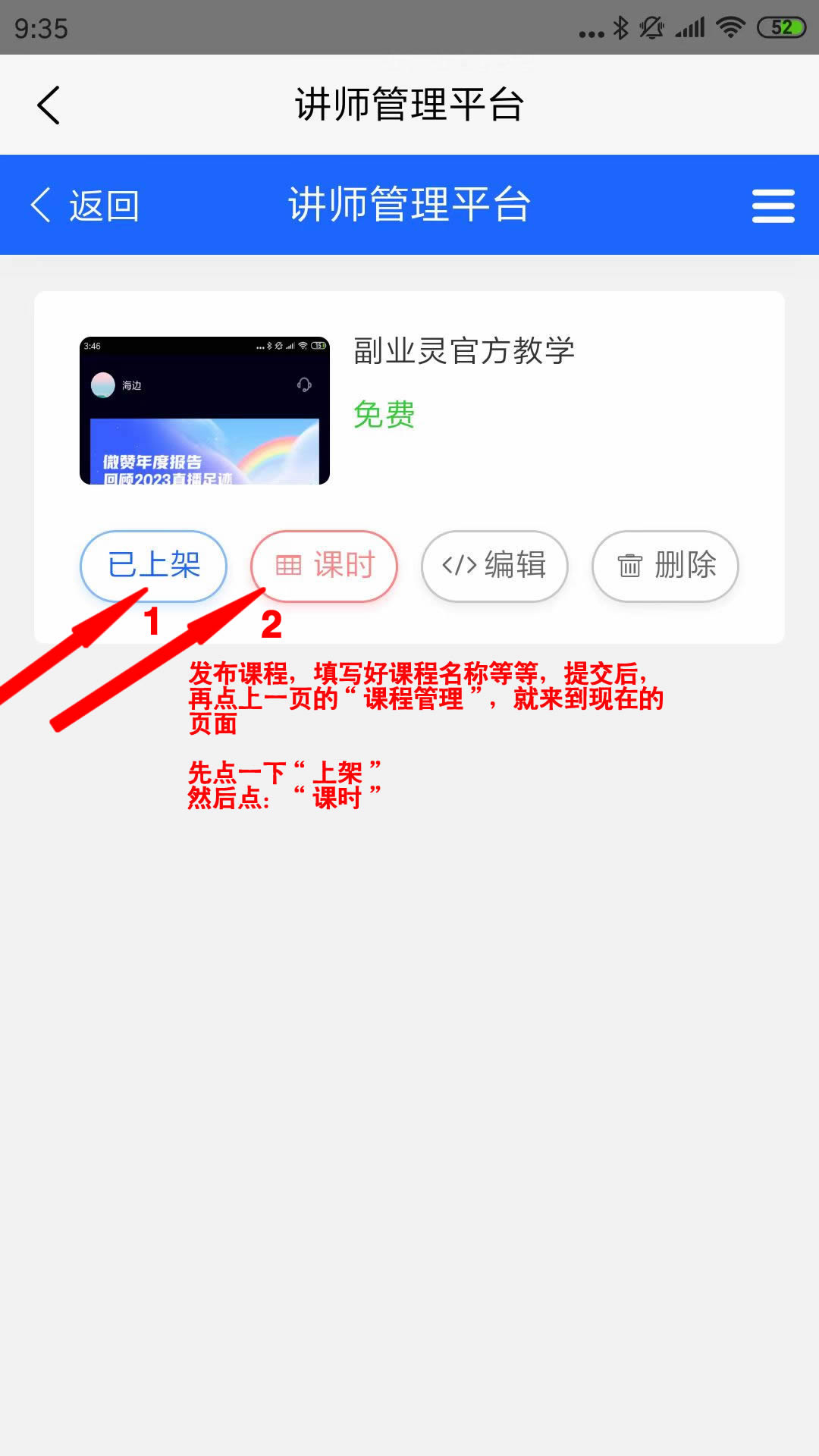Tap 删除 to delete the course

tap(665, 566)
